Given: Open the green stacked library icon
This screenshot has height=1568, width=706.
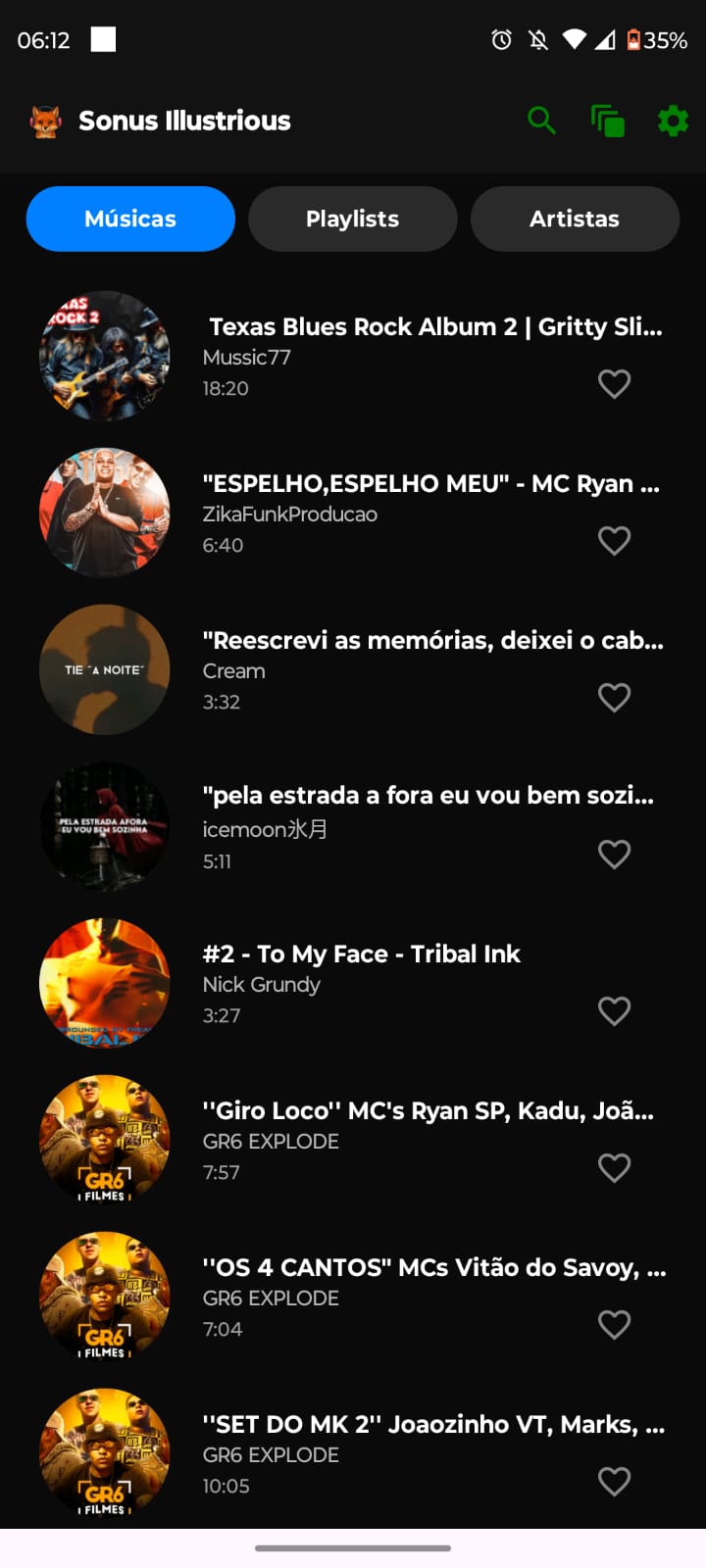Looking at the screenshot, I should (x=608, y=121).
